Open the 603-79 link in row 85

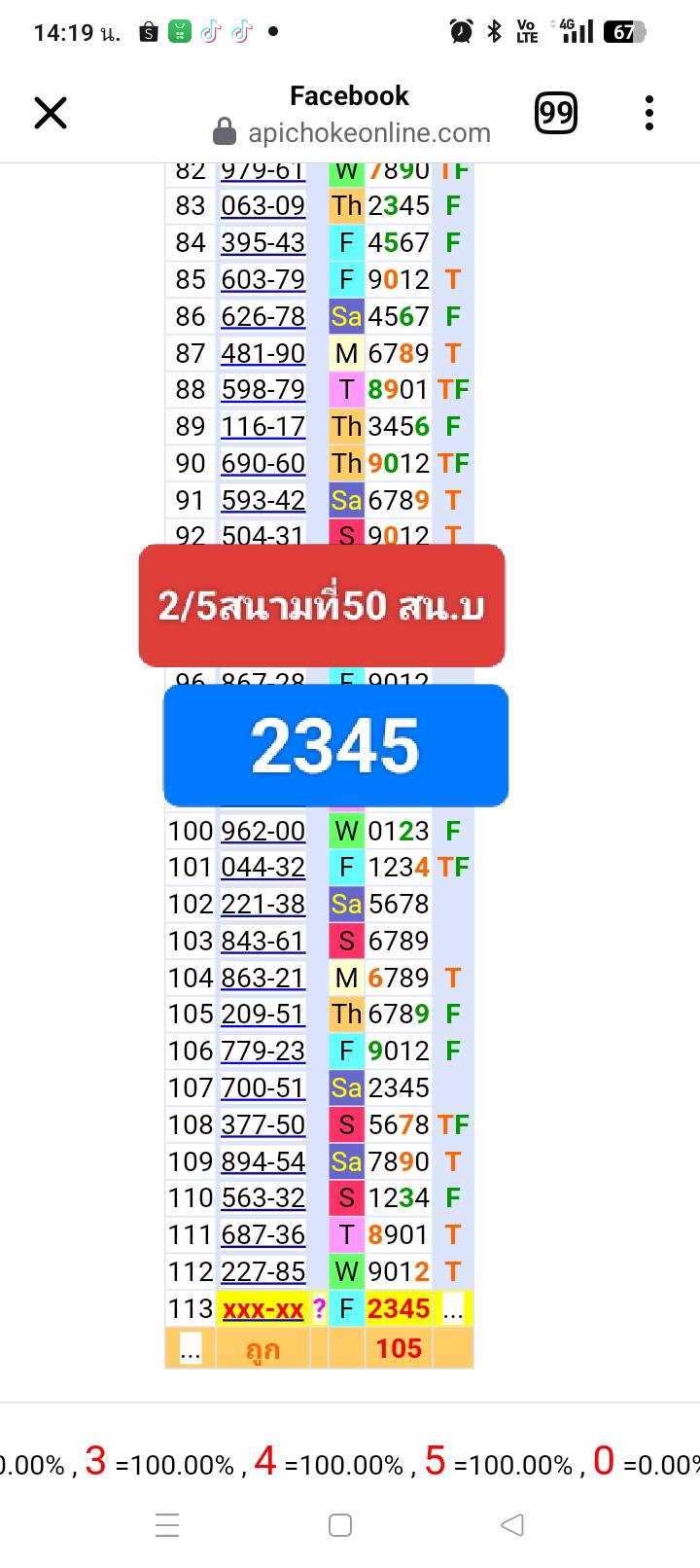tap(262, 280)
